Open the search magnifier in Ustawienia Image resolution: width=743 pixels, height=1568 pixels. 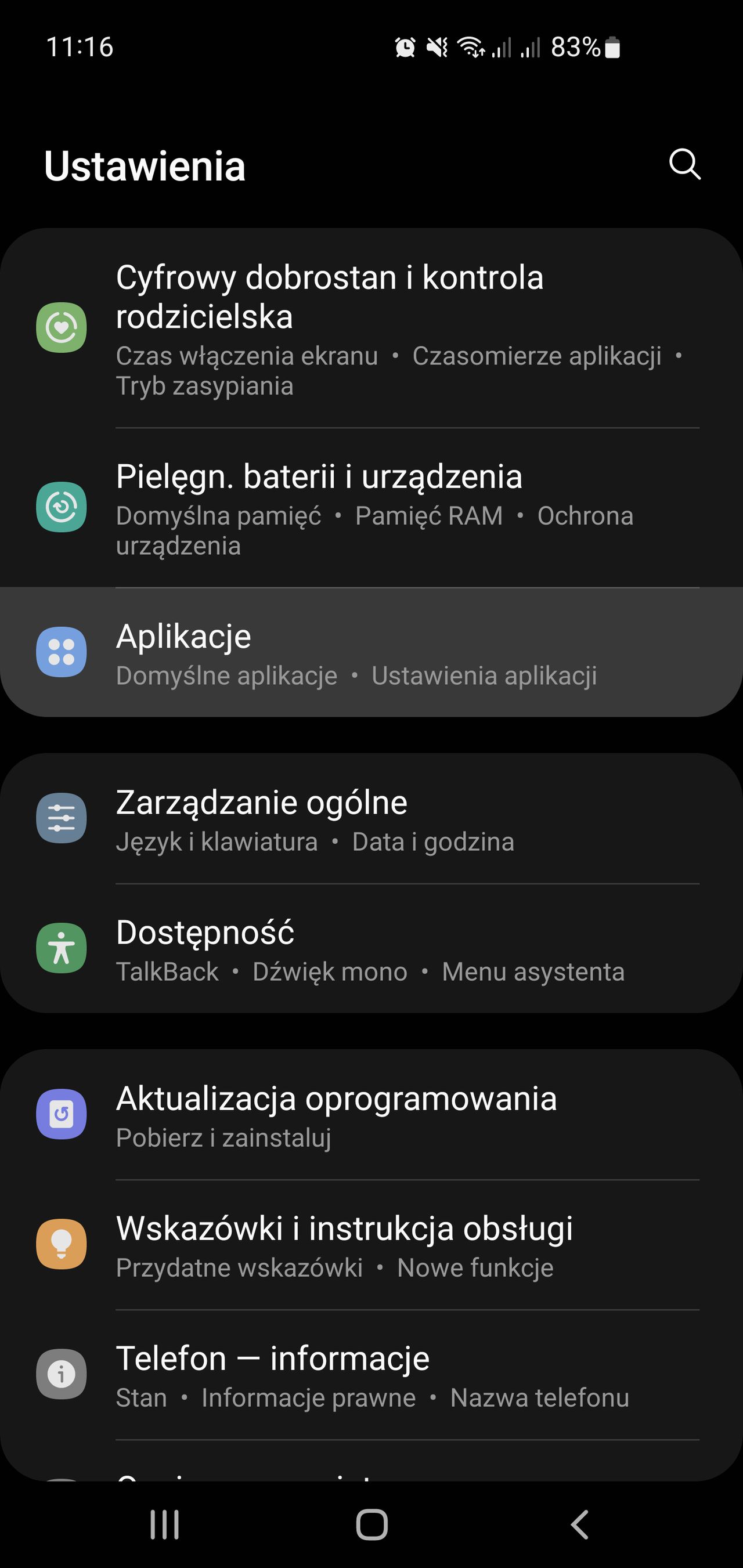(x=684, y=165)
